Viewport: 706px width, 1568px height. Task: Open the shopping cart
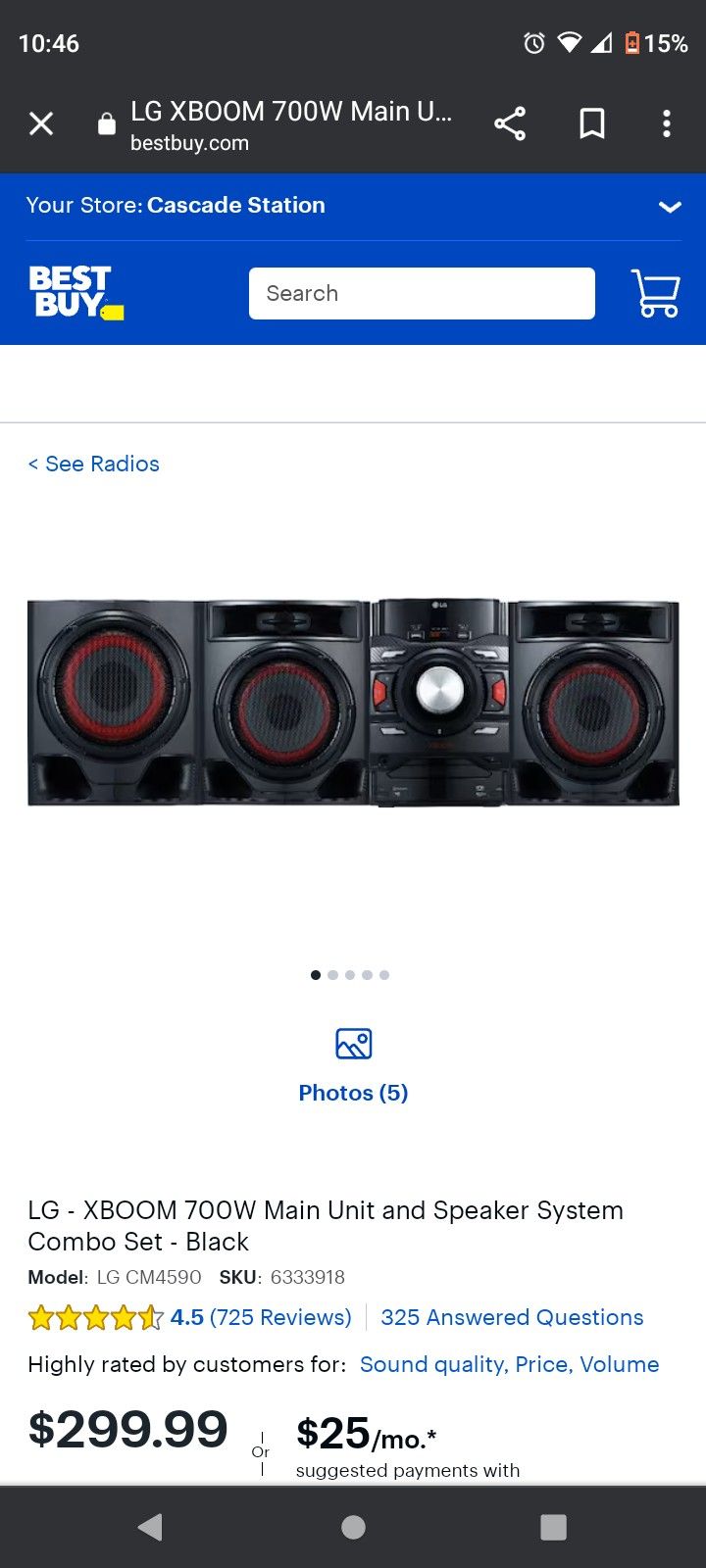pos(656,293)
